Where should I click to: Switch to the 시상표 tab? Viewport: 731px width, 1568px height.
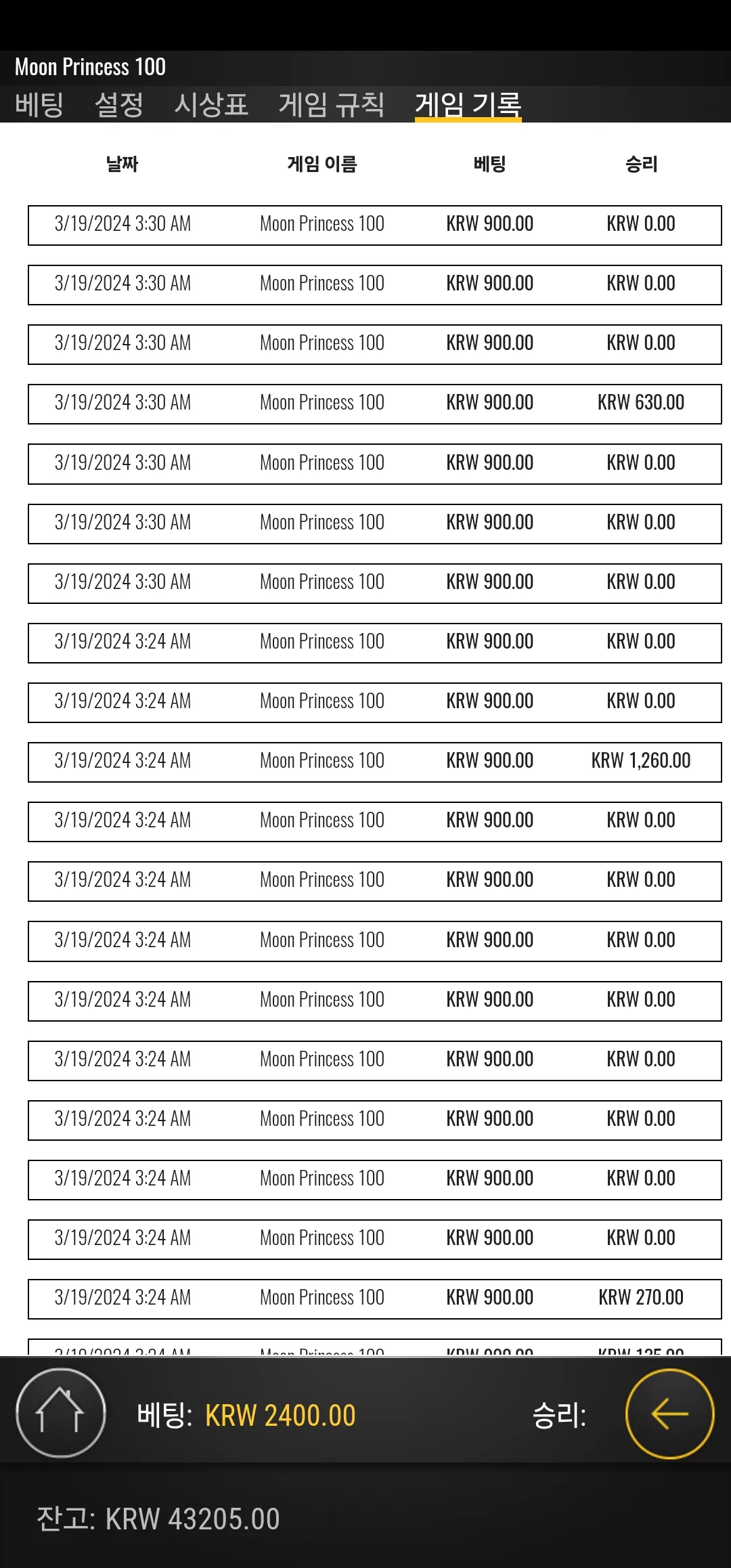coord(211,104)
